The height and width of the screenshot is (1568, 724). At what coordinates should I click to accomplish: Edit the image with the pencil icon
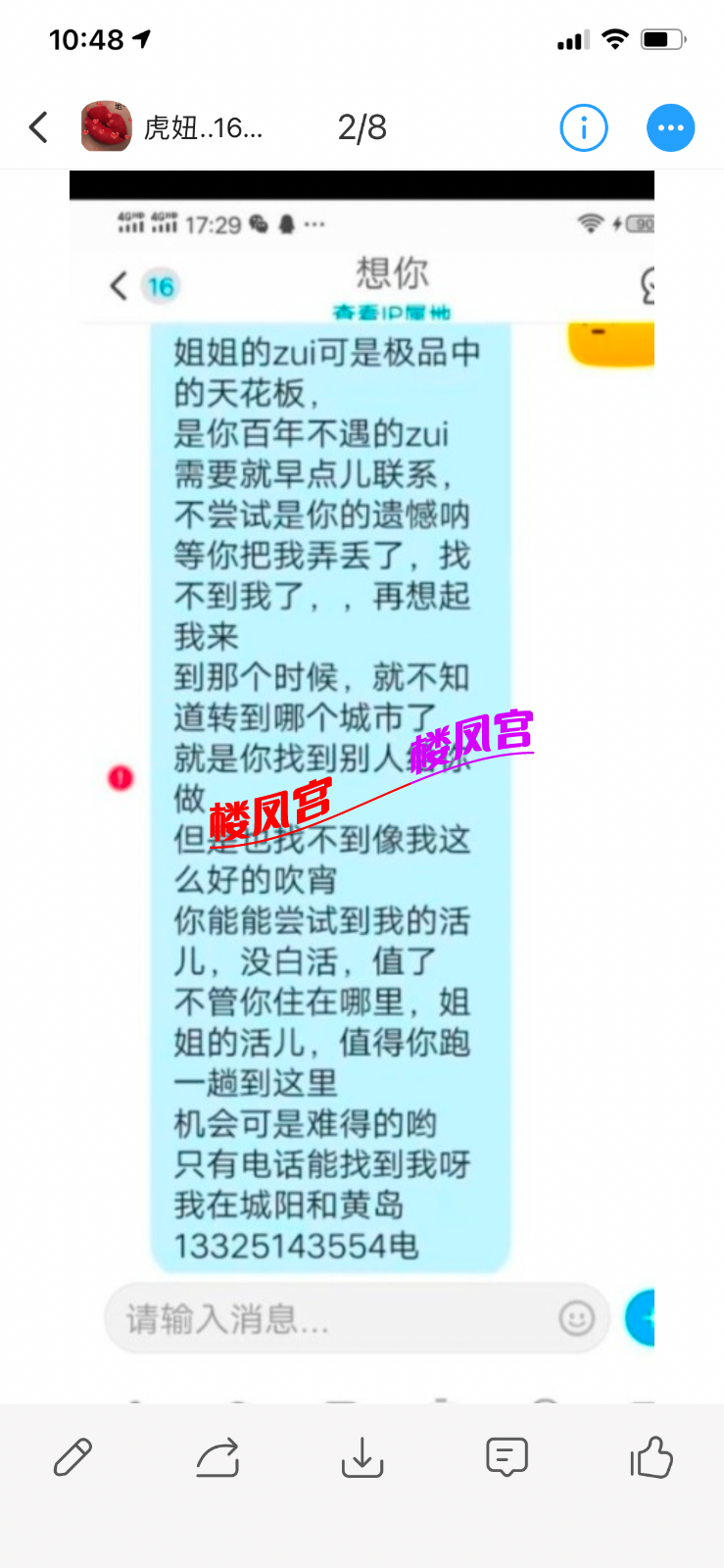point(72,1457)
